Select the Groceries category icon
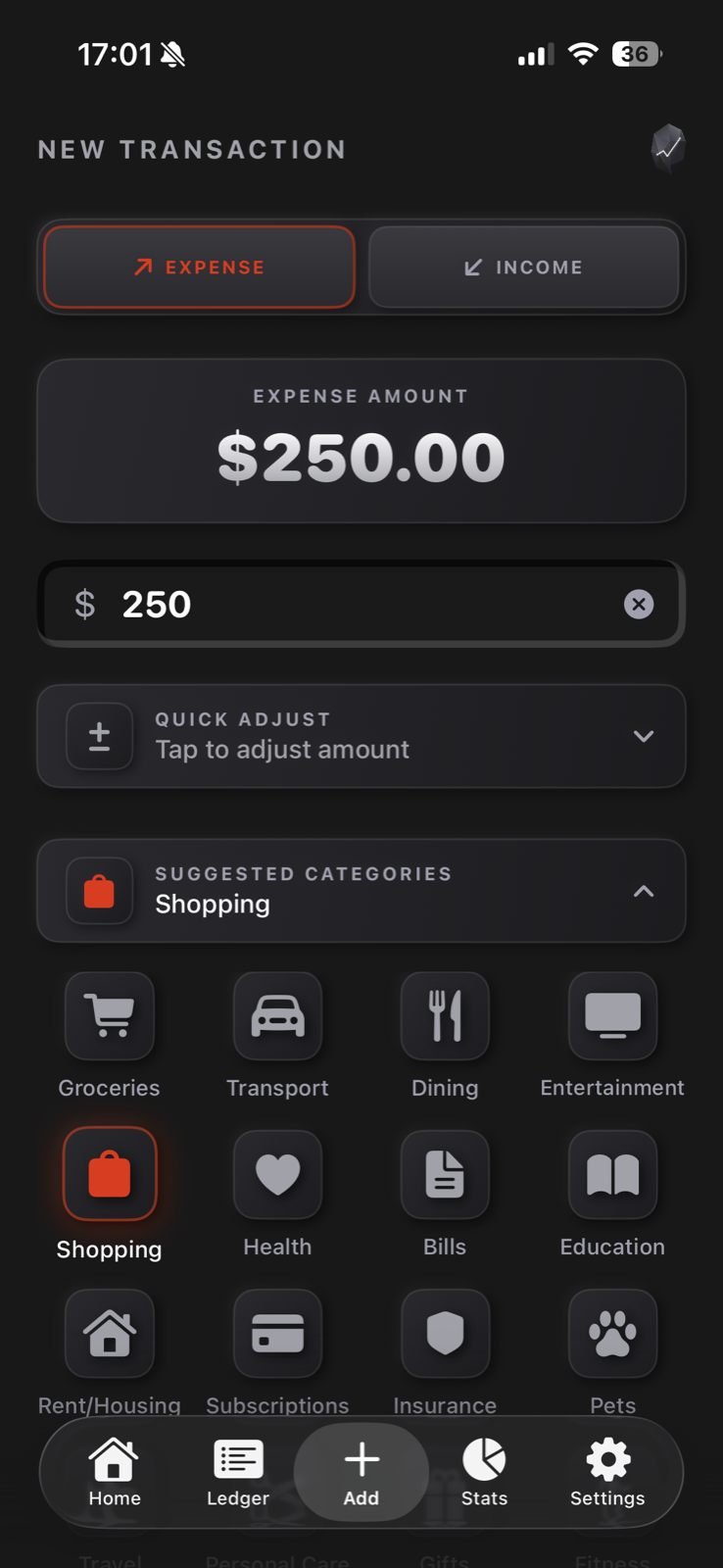Screen dimensions: 723x1568 pyautogui.click(x=109, y=1016)
